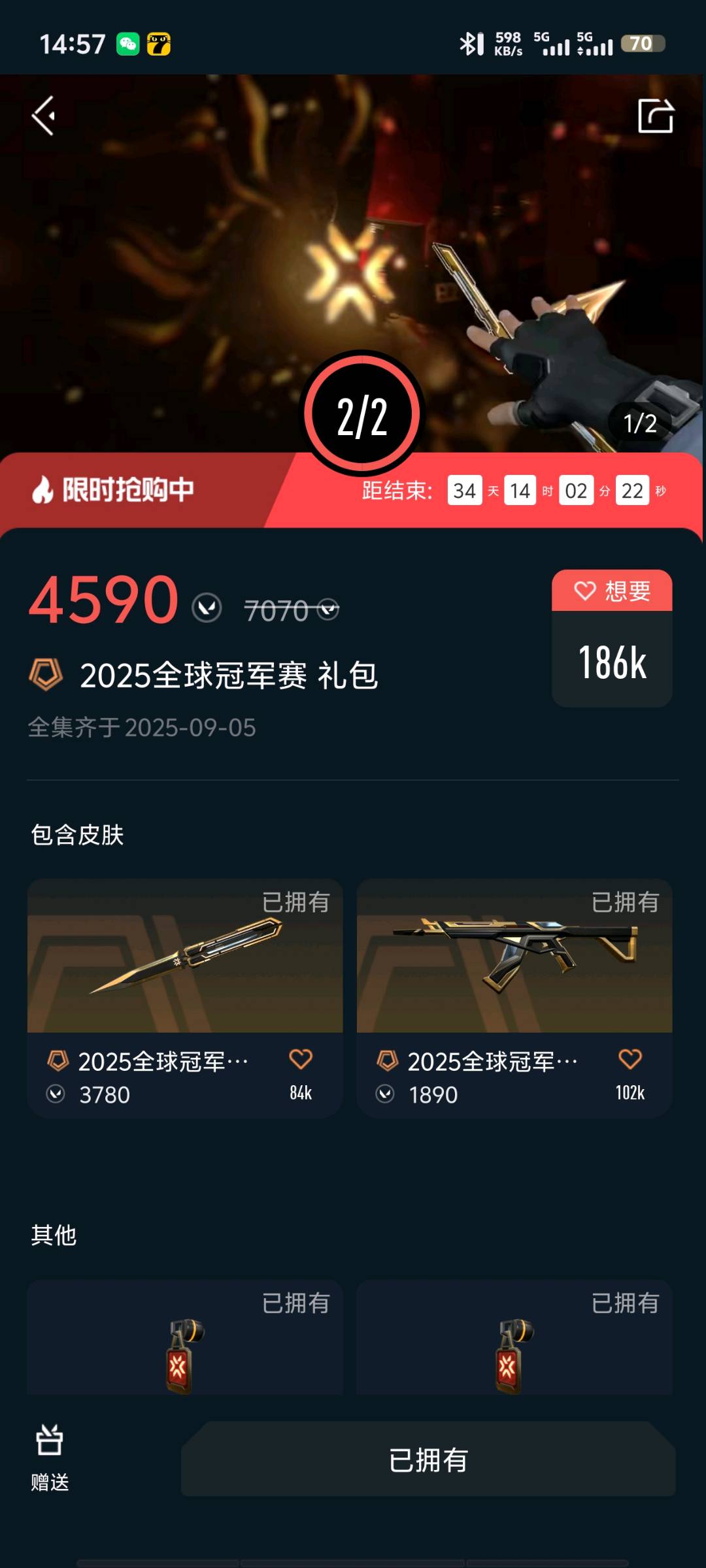Screen dimensions: 706x1568
Task: Like the rifle skin with 102k hearts
Action: tap(630, 1060)
